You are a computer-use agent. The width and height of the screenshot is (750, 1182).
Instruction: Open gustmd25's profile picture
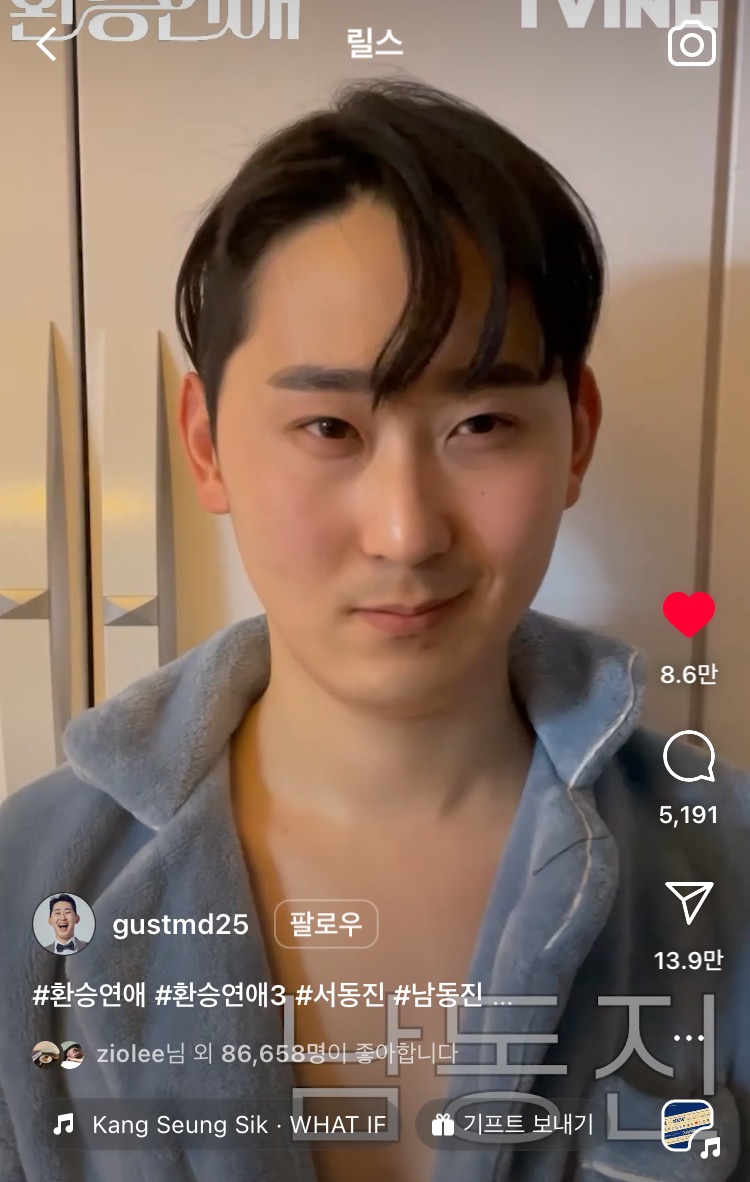[x=64, y=924]
